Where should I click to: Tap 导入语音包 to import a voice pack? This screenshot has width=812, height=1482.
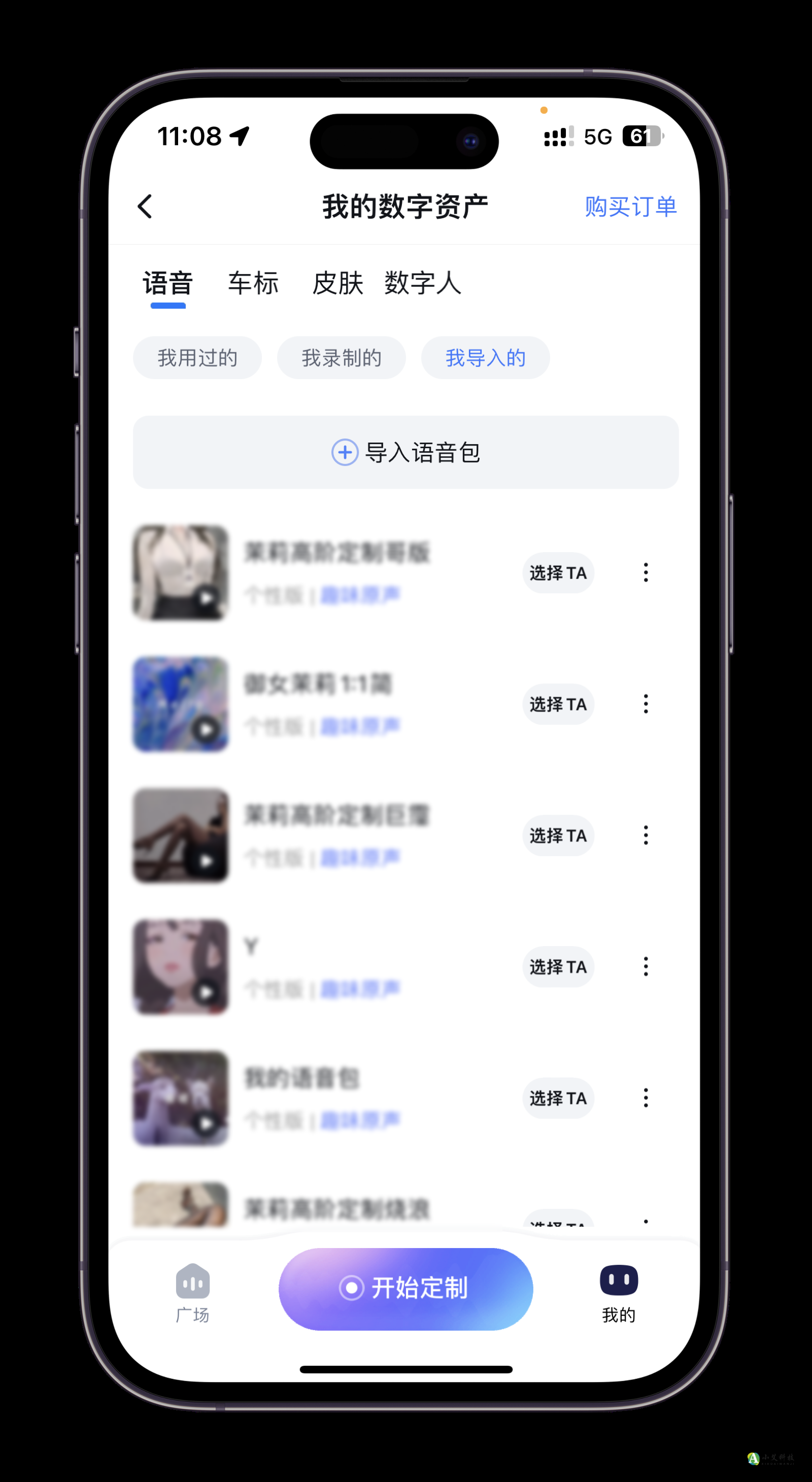[x=406, y=452]
